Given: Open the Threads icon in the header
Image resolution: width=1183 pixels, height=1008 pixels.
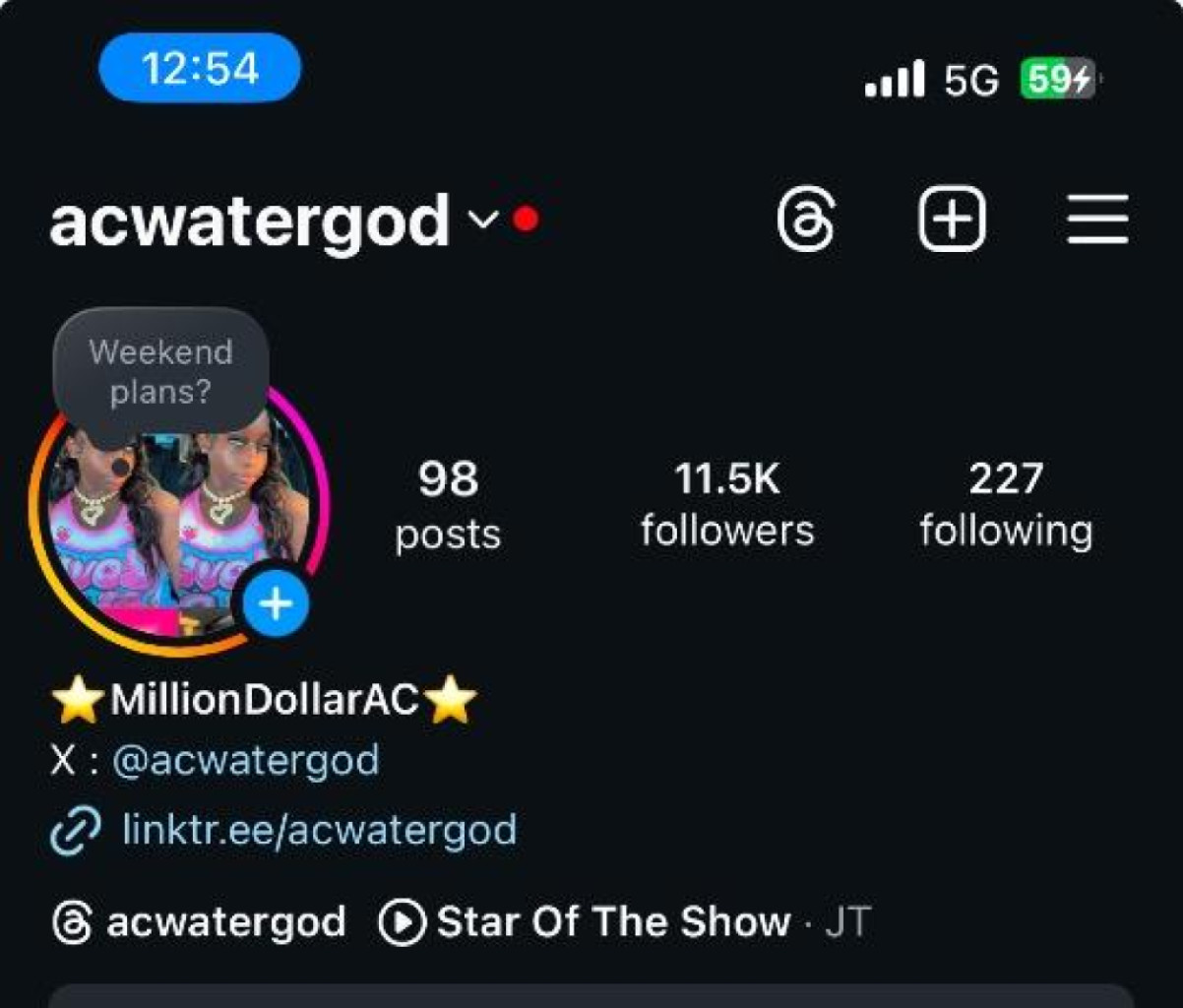Looking at the screenshot, I should click(x=806, y=219).
